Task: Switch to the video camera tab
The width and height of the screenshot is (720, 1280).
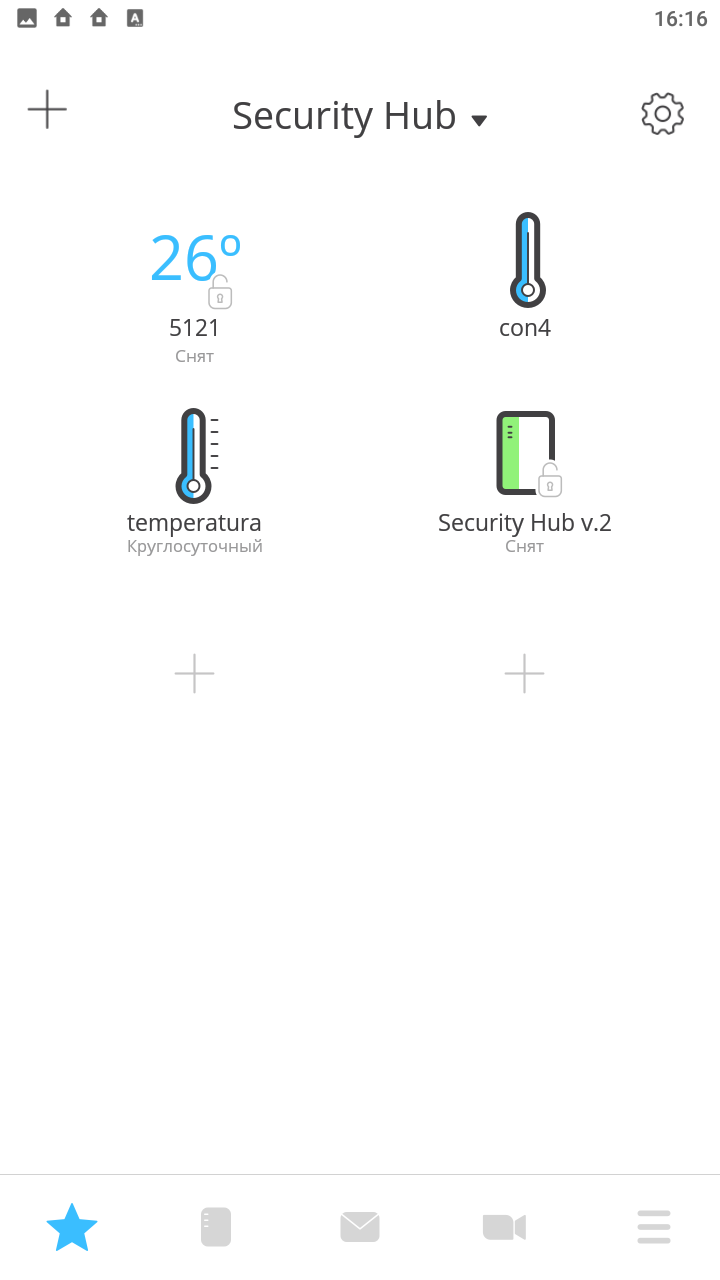Action: click(x=504, y=1227)
